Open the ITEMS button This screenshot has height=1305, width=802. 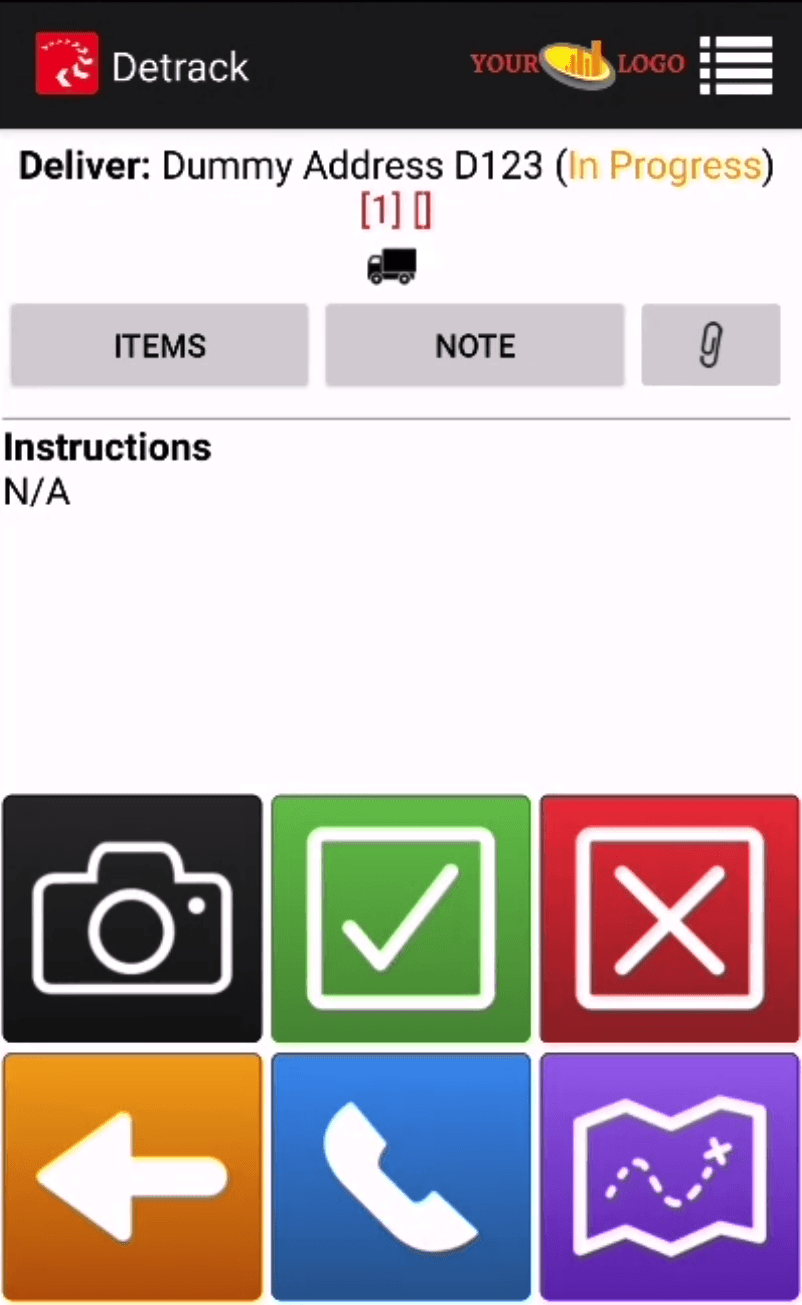pos(160,345)
